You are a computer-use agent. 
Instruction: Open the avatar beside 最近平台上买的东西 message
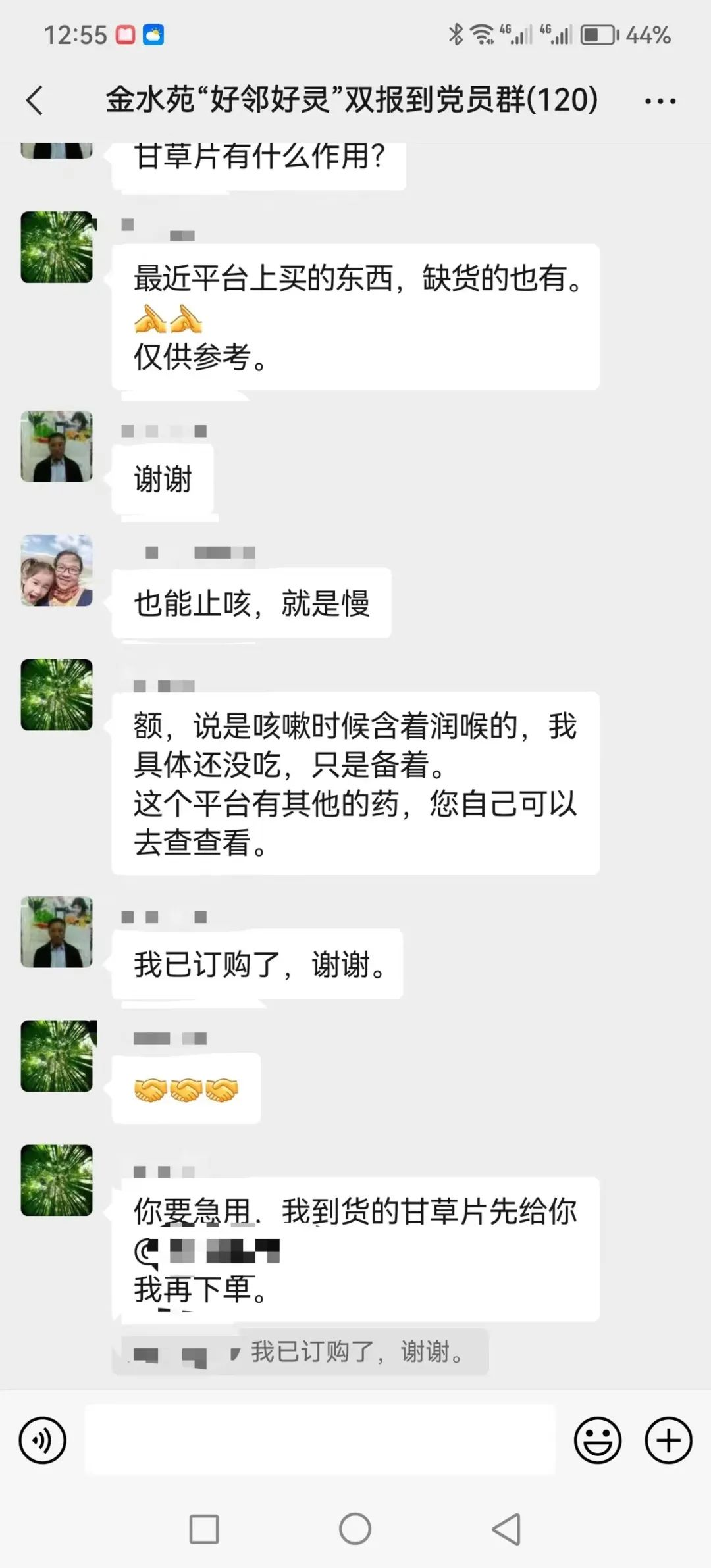(57, 247)
